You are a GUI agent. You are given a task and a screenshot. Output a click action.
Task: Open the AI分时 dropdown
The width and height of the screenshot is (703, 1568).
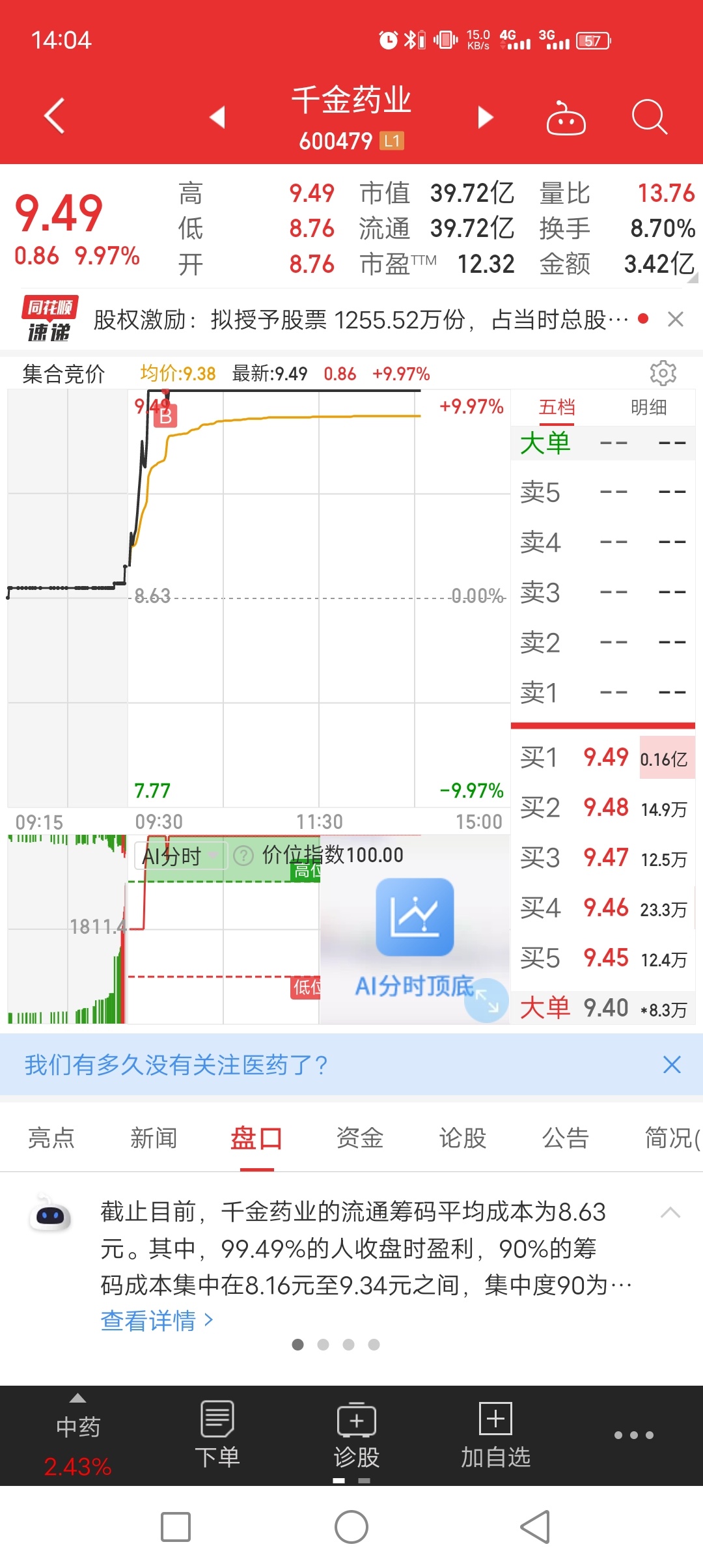181,856
